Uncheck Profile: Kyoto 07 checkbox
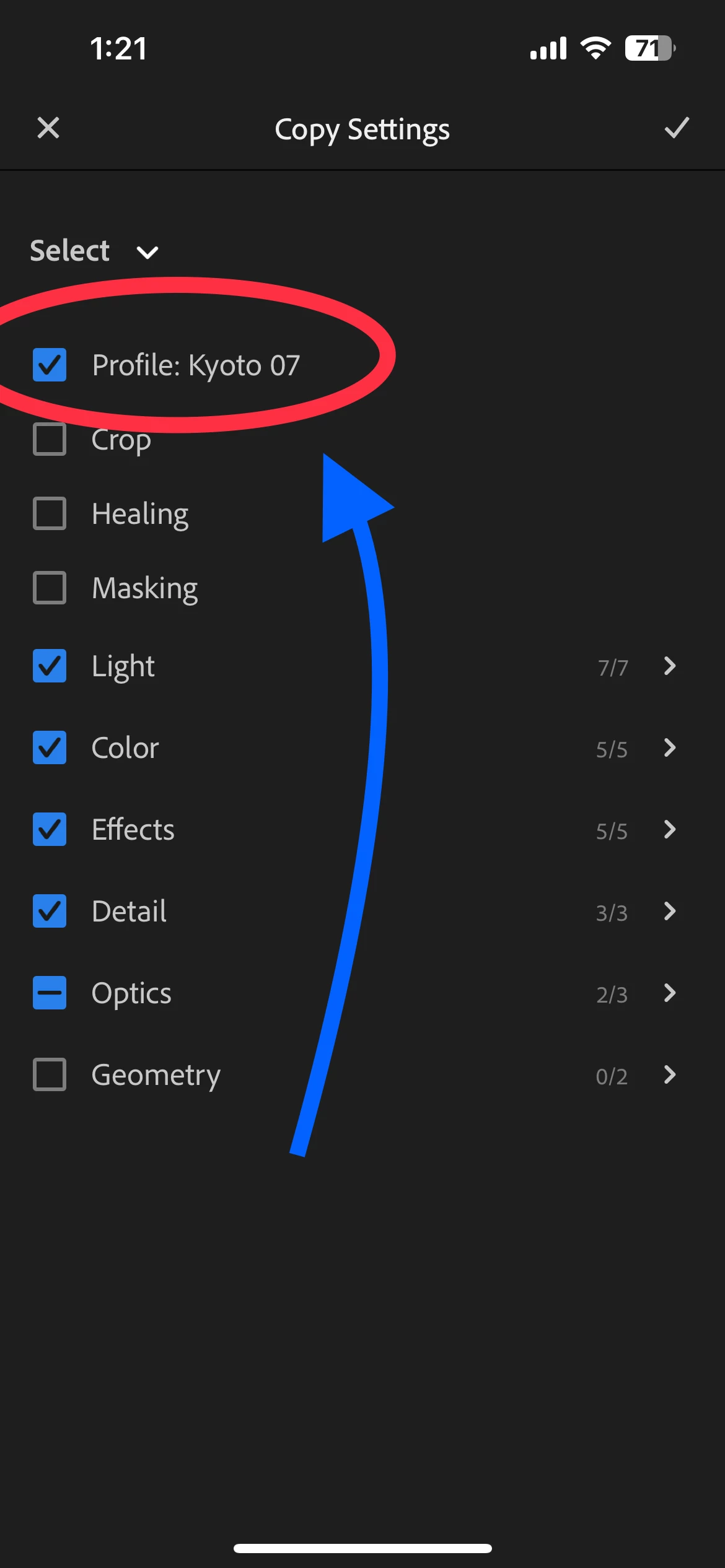The width and height of the screenshot is (725, 1568). coord(50,365)
